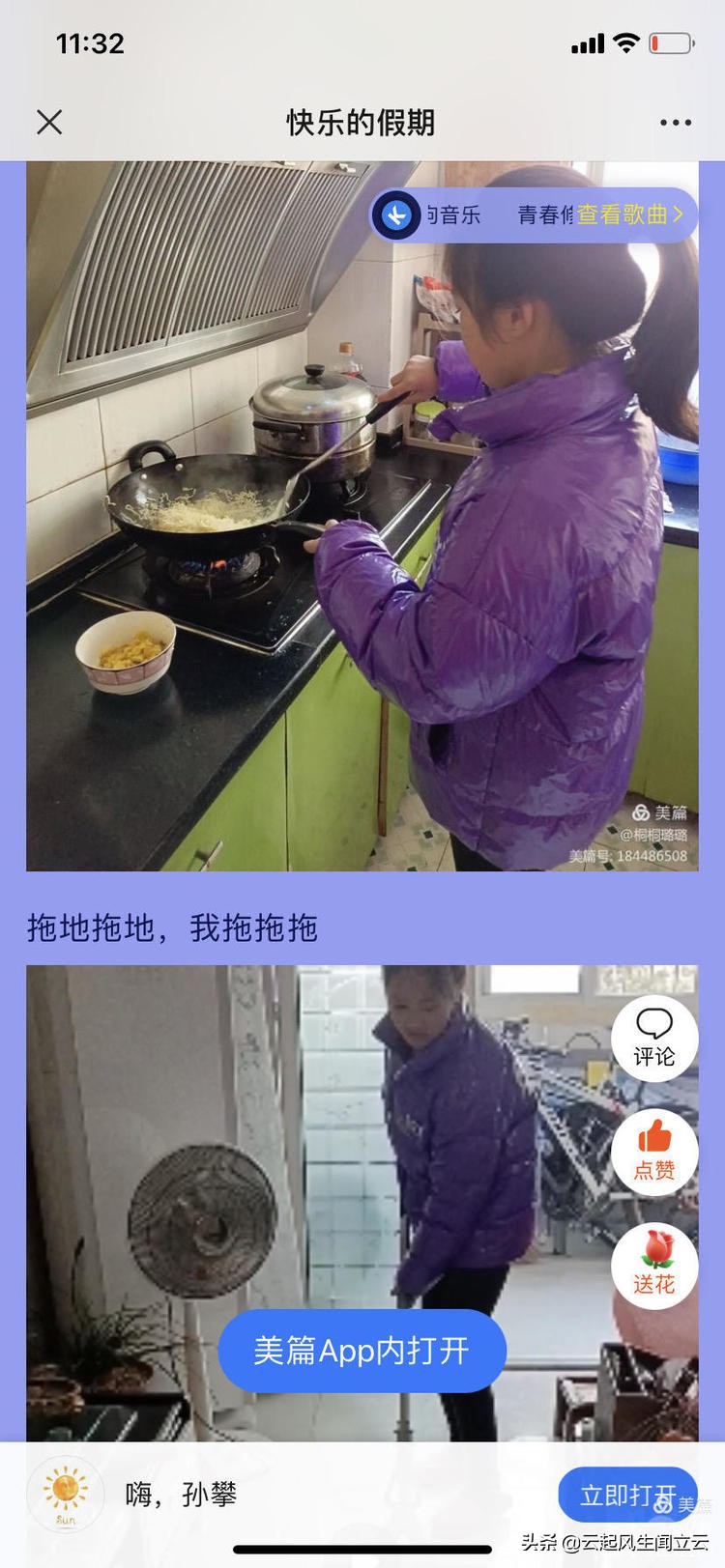This screenshot has height=1568, width=725.
Task: Open the 评论 comments button
Action: coord(654,1039)
